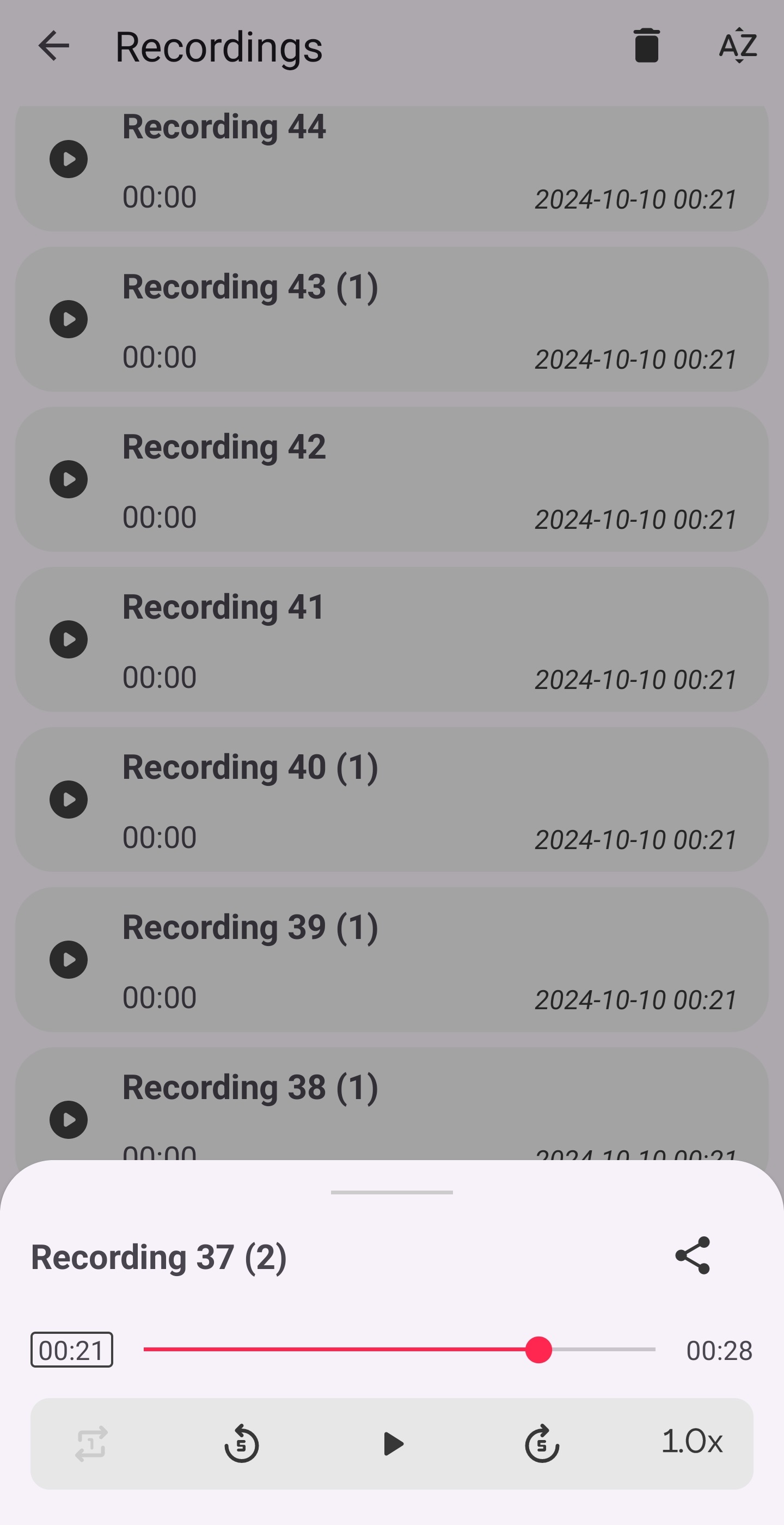The image size is (784, 1525).
Task: Play Recording 42
Action: 68,479
